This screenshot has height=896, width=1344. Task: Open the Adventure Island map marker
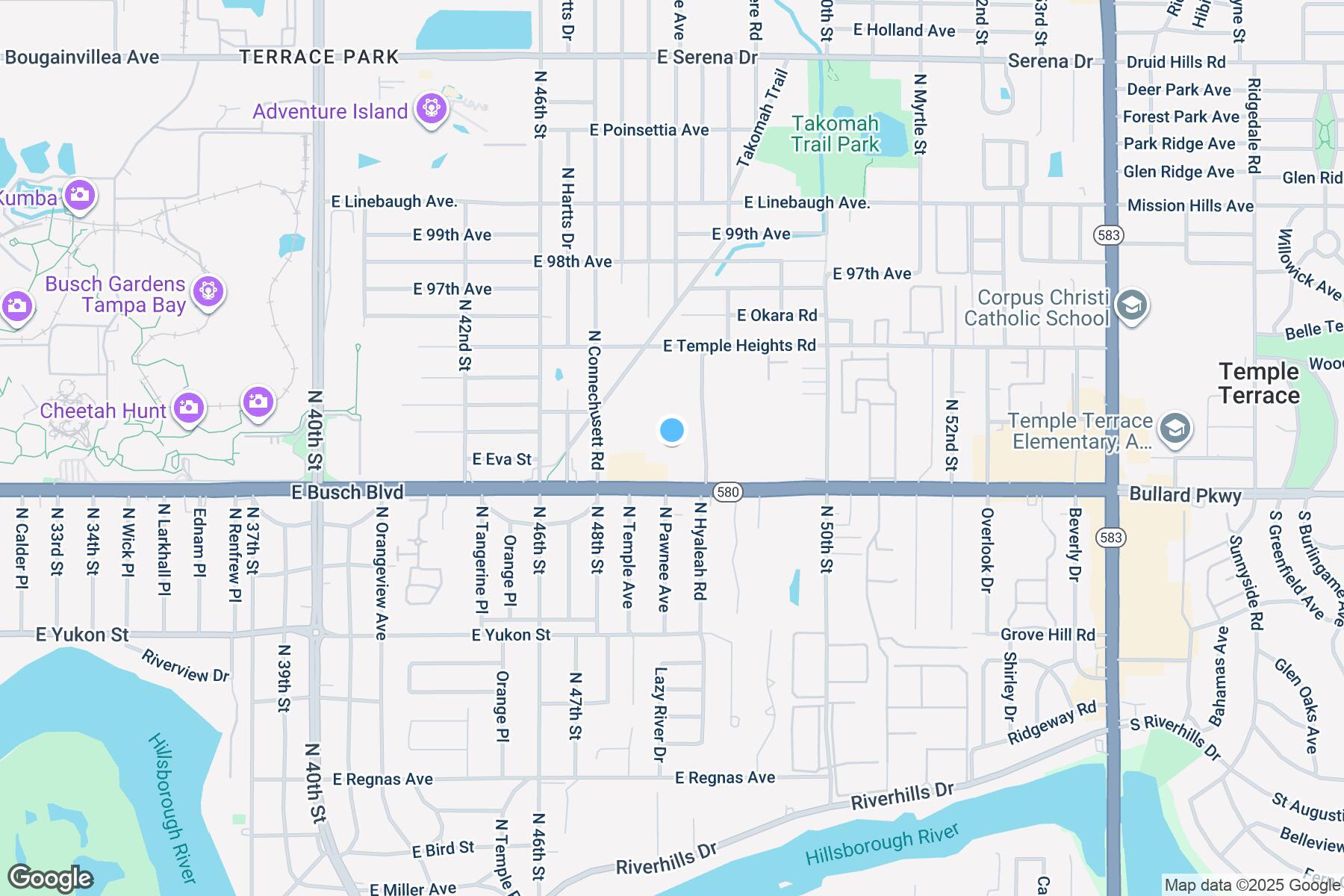click(x=432, y=111)
